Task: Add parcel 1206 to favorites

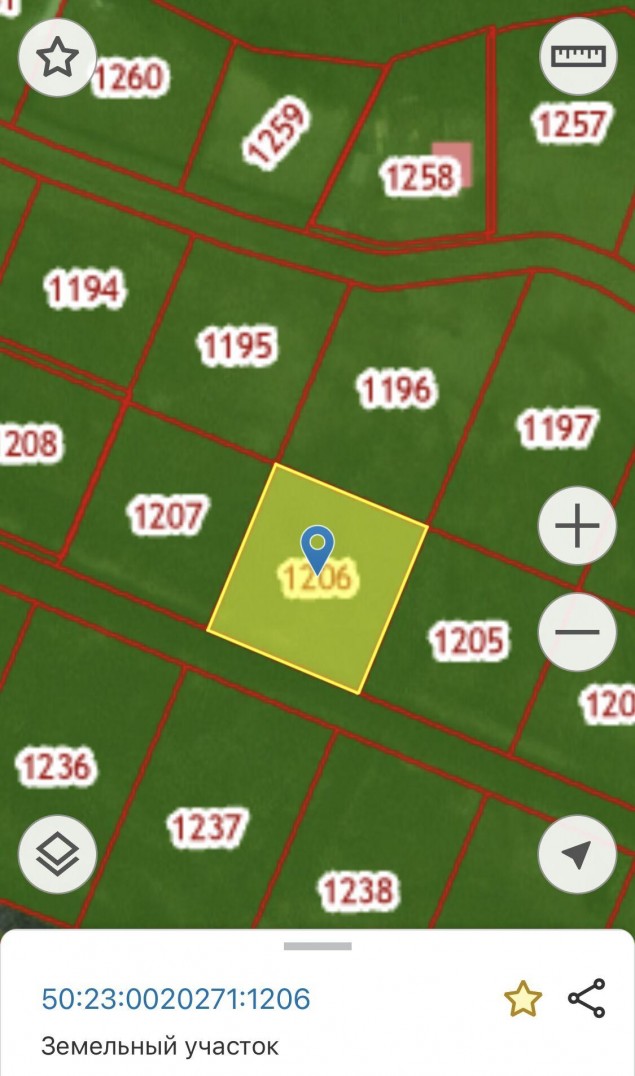Action: point(523,998)
